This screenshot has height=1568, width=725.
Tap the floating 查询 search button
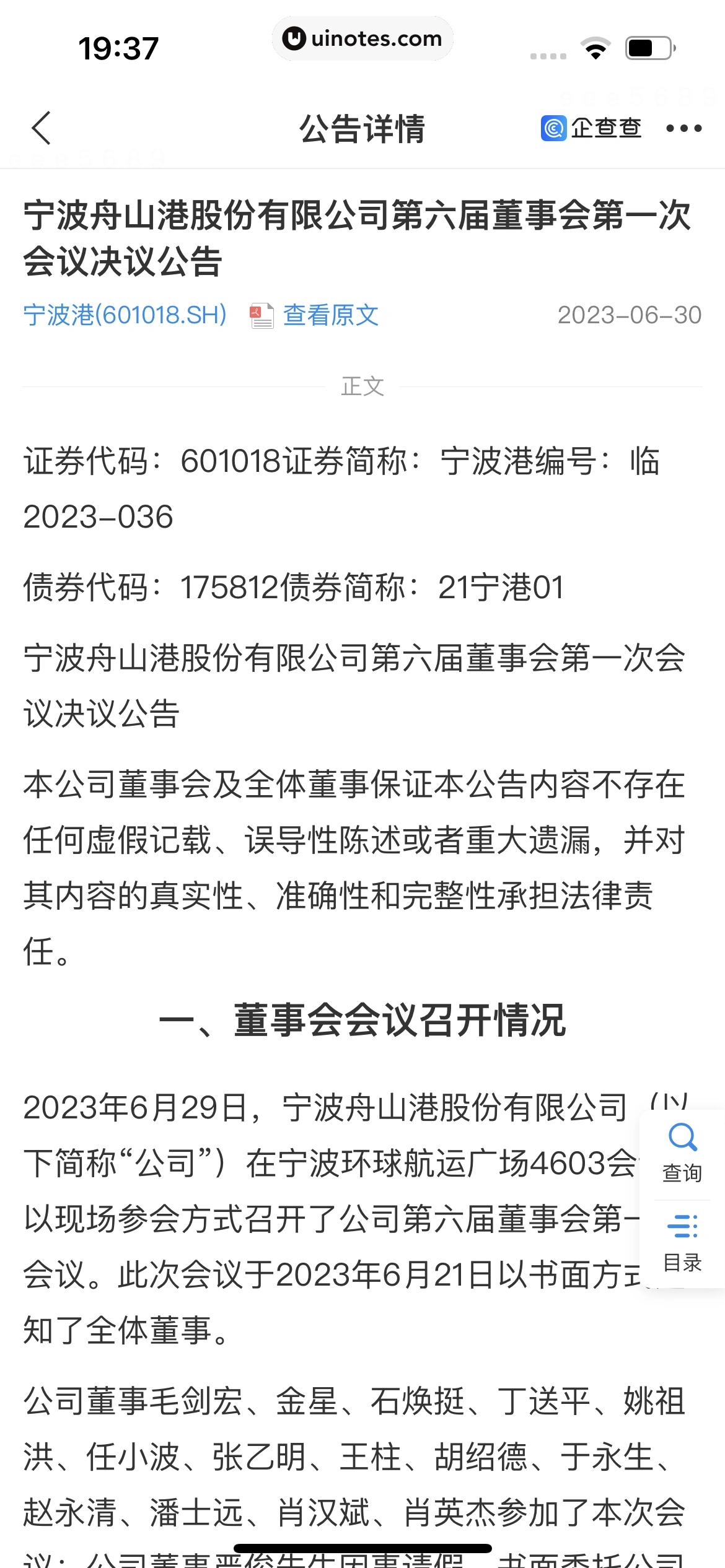click(x=682, y=1152)
